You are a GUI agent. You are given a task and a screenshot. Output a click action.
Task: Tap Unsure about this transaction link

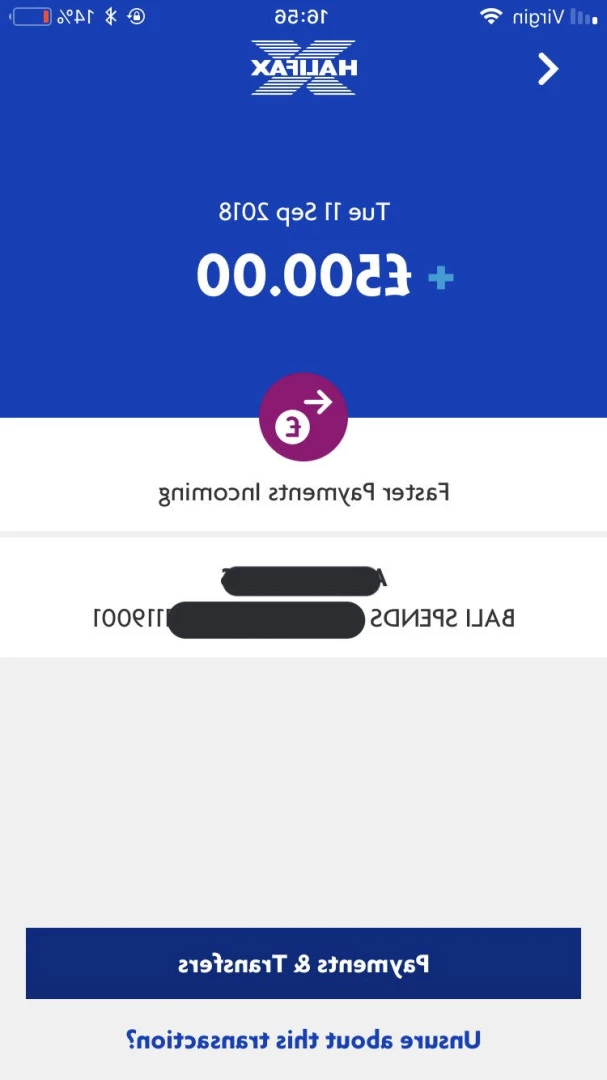[x=303, y=1039]
